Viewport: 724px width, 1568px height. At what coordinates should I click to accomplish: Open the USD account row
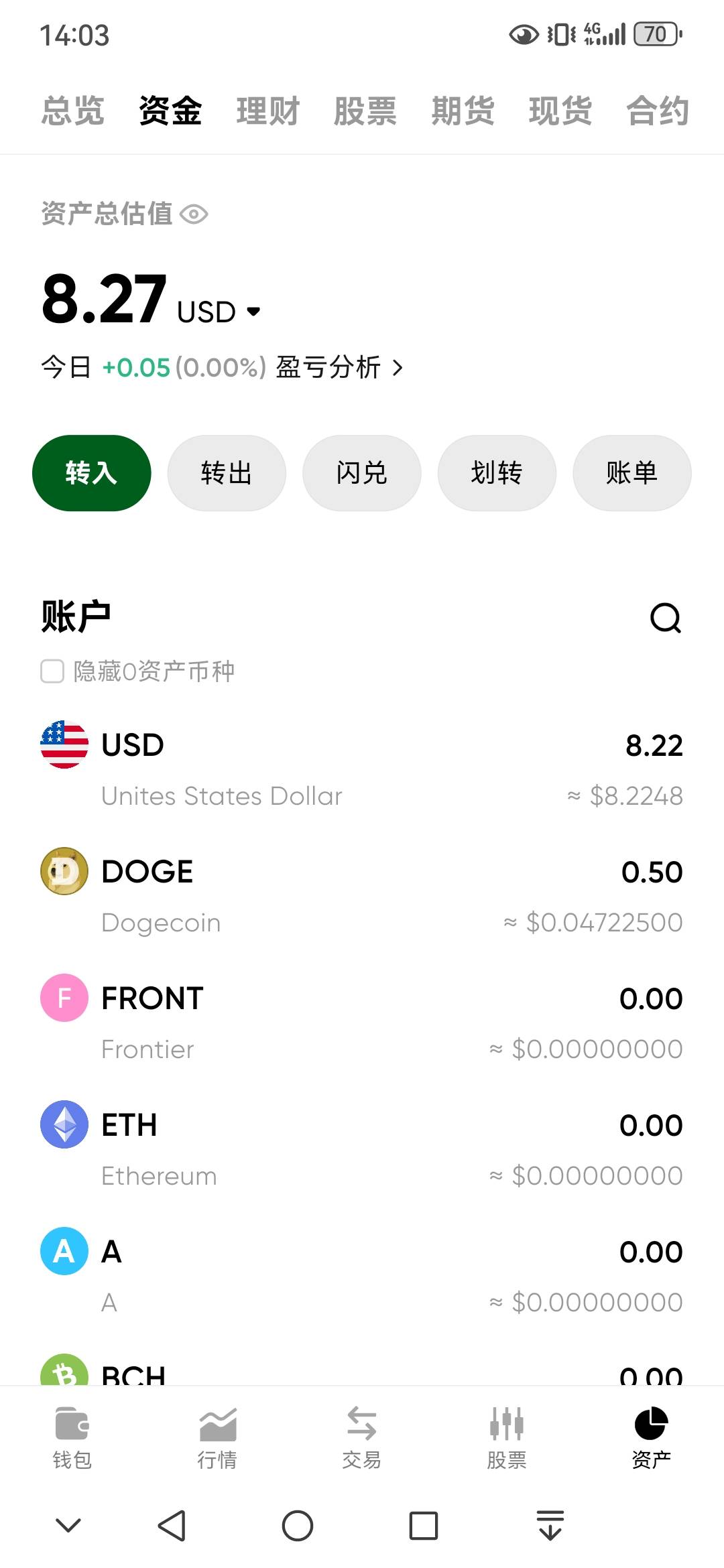point(362,769)
